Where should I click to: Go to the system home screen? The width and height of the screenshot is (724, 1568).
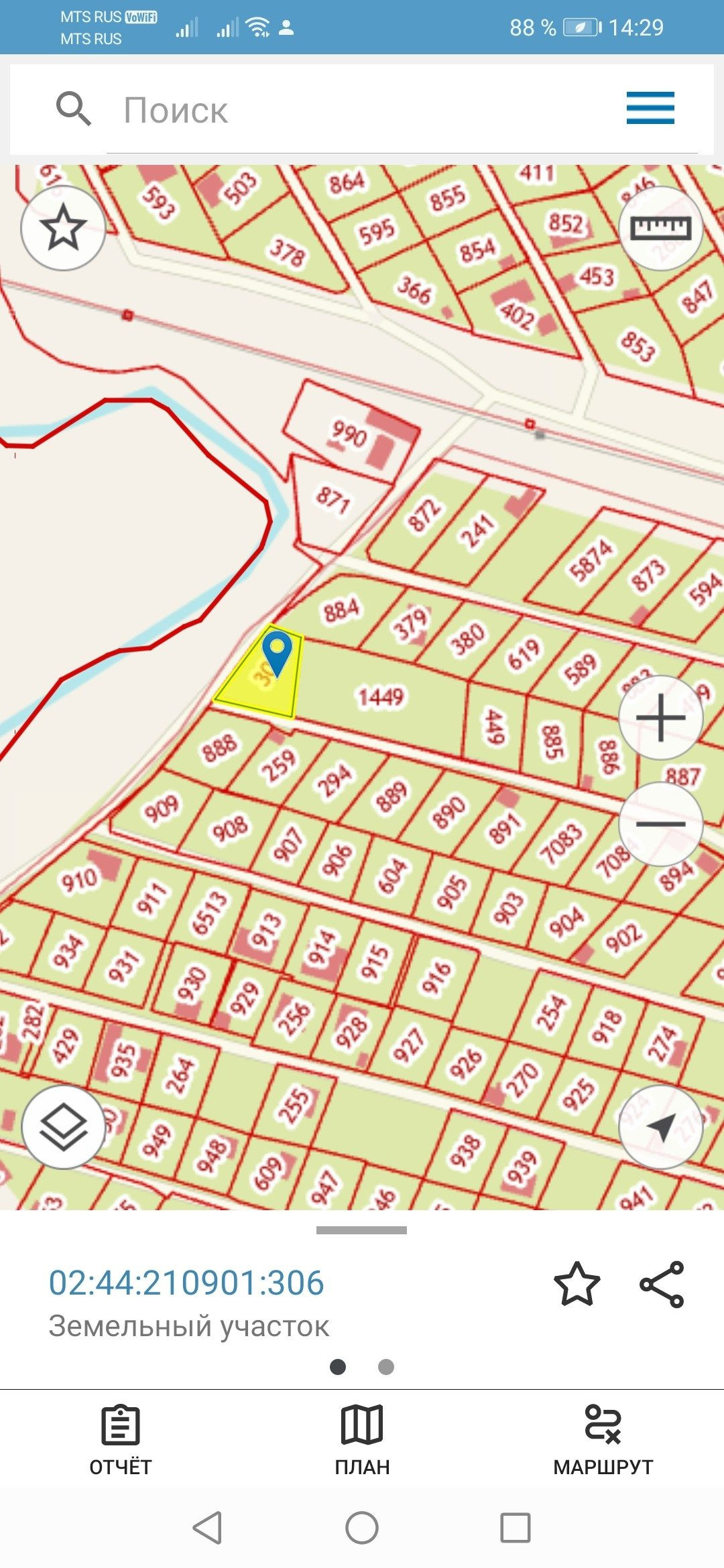tap(362, 1528)
